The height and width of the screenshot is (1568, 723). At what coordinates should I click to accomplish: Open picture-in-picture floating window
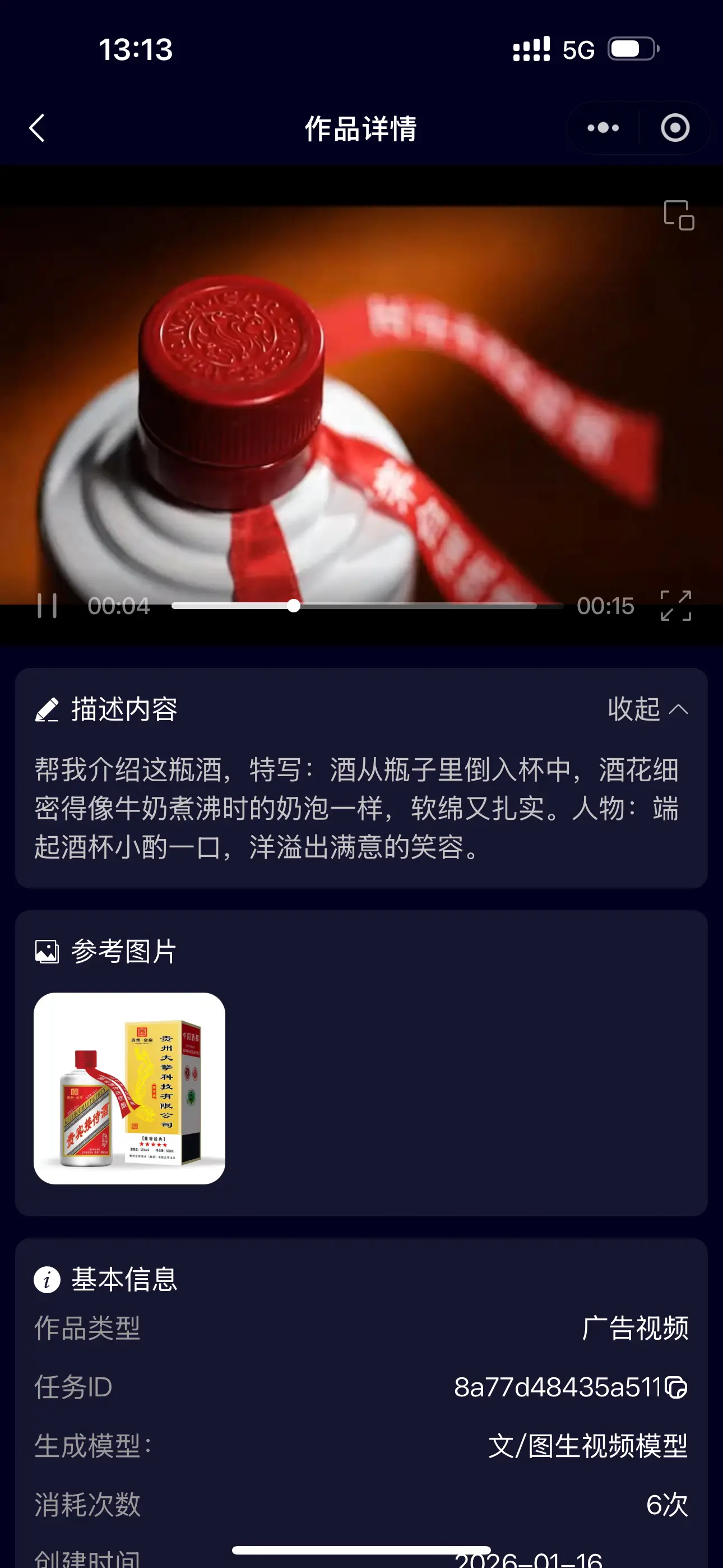679,215
